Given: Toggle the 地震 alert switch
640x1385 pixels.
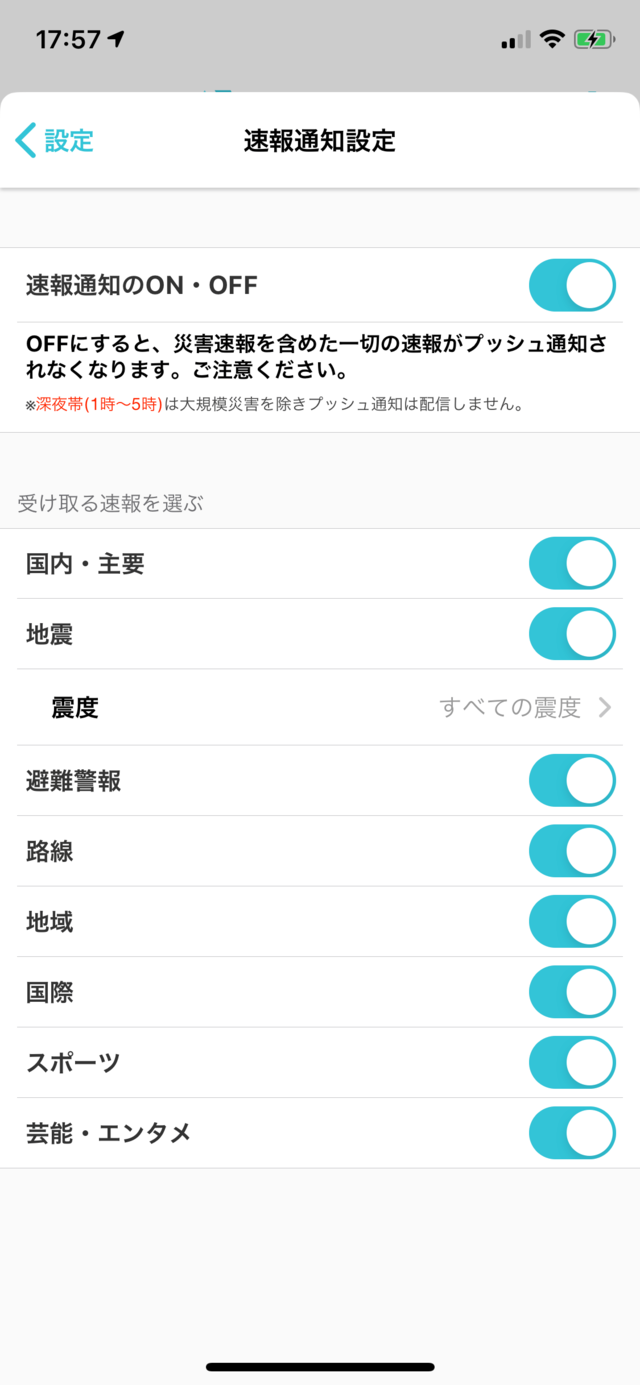Looking at the screenshot, I should [x=572, y=633].
